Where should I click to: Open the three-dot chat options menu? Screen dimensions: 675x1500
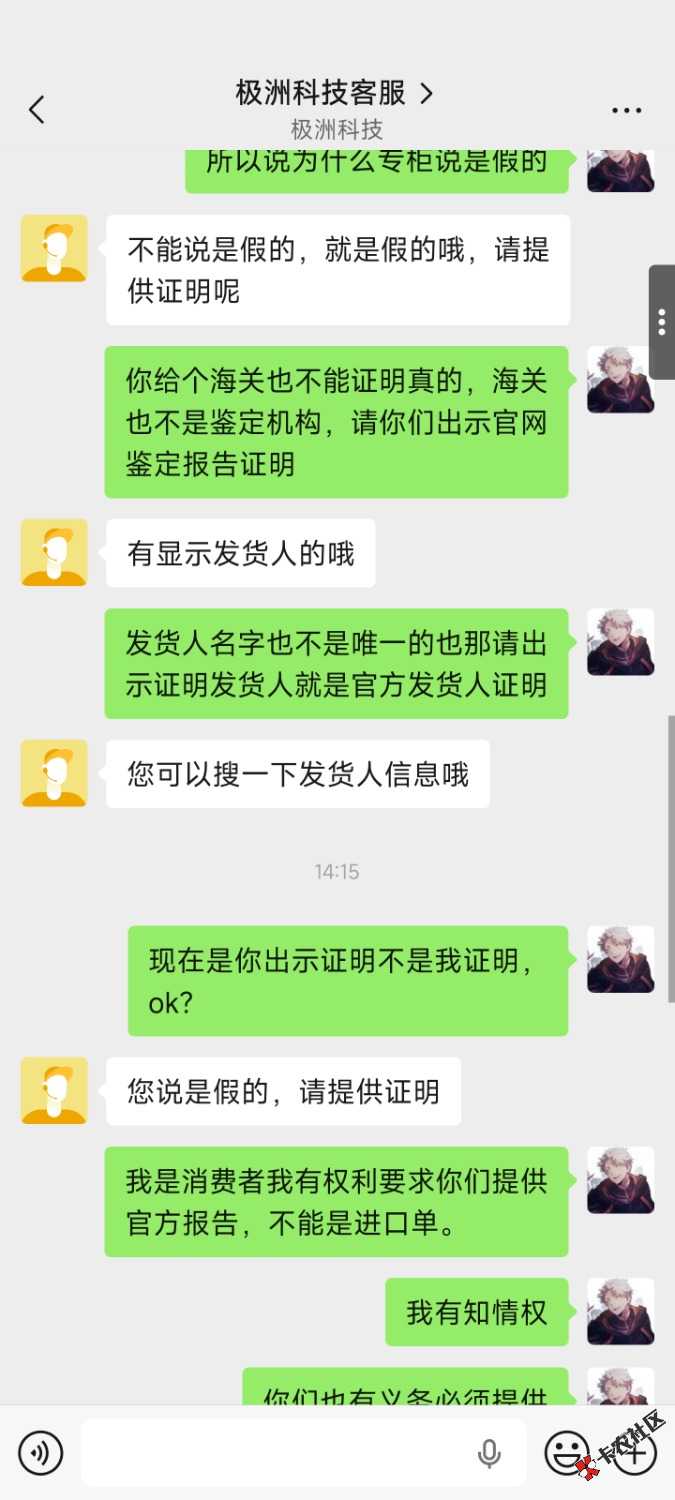pyautogui.click(x=627, y=110)
